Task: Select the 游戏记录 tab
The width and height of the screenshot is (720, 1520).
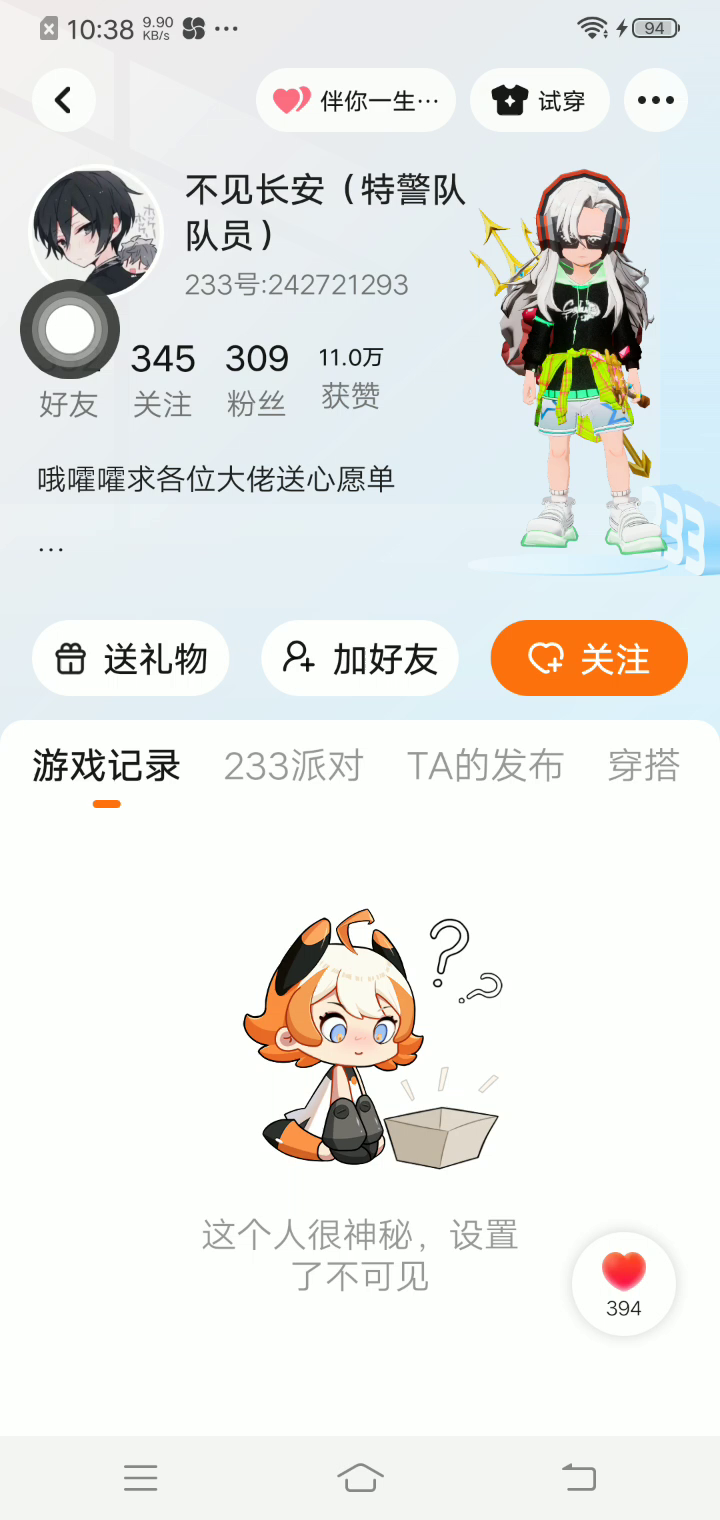Action: [106, 767]
